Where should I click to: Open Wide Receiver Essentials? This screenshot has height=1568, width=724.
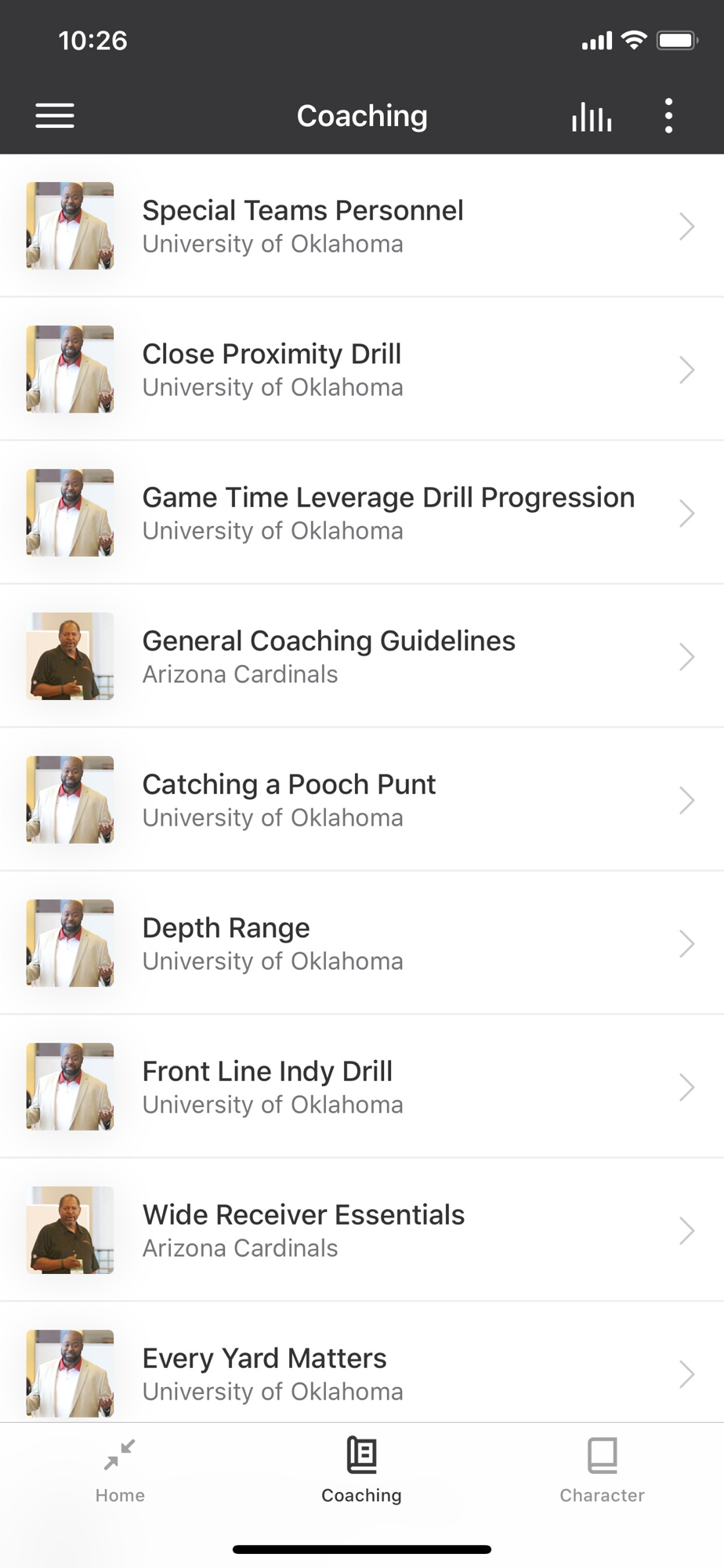[x=362, y=1230]
